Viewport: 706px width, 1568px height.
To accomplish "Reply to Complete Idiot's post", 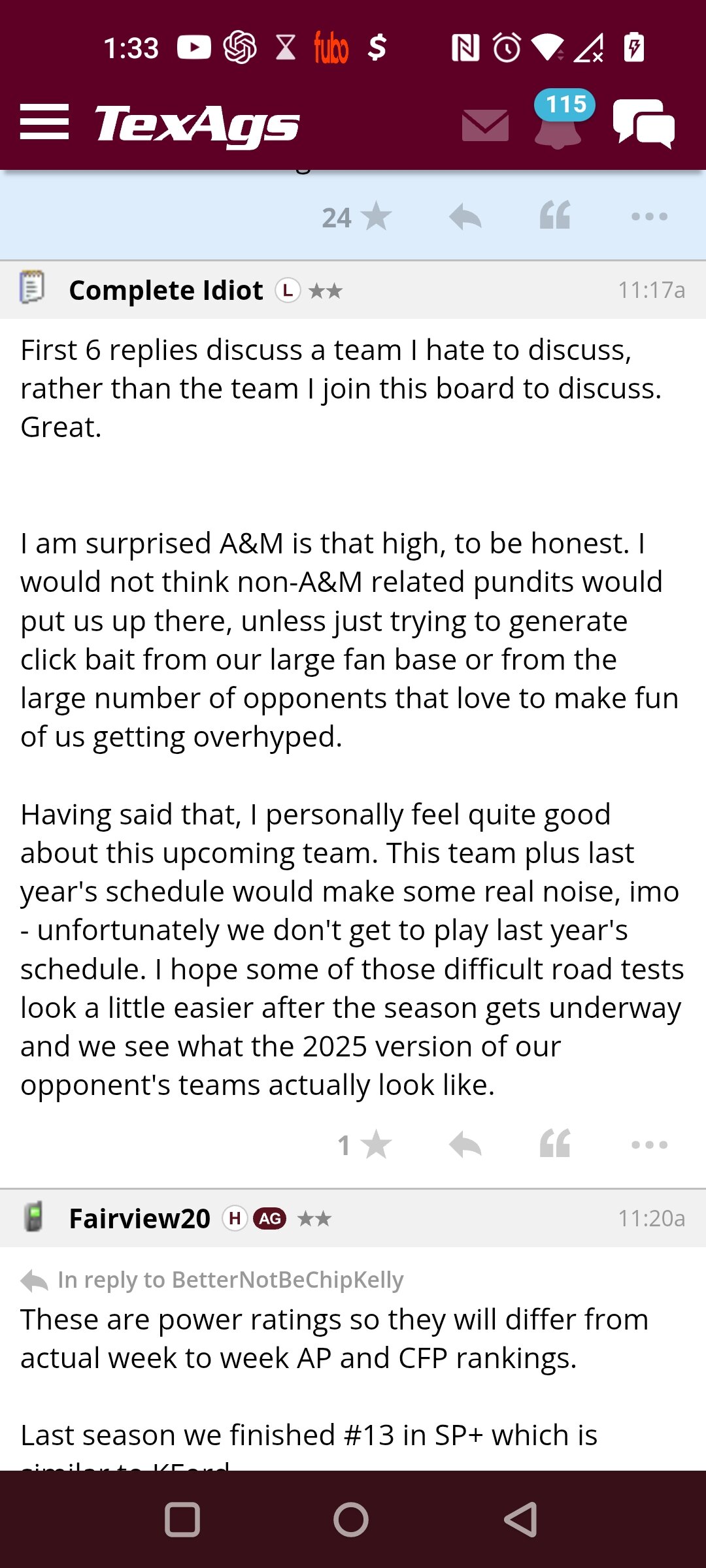I will coord(465,1145).
